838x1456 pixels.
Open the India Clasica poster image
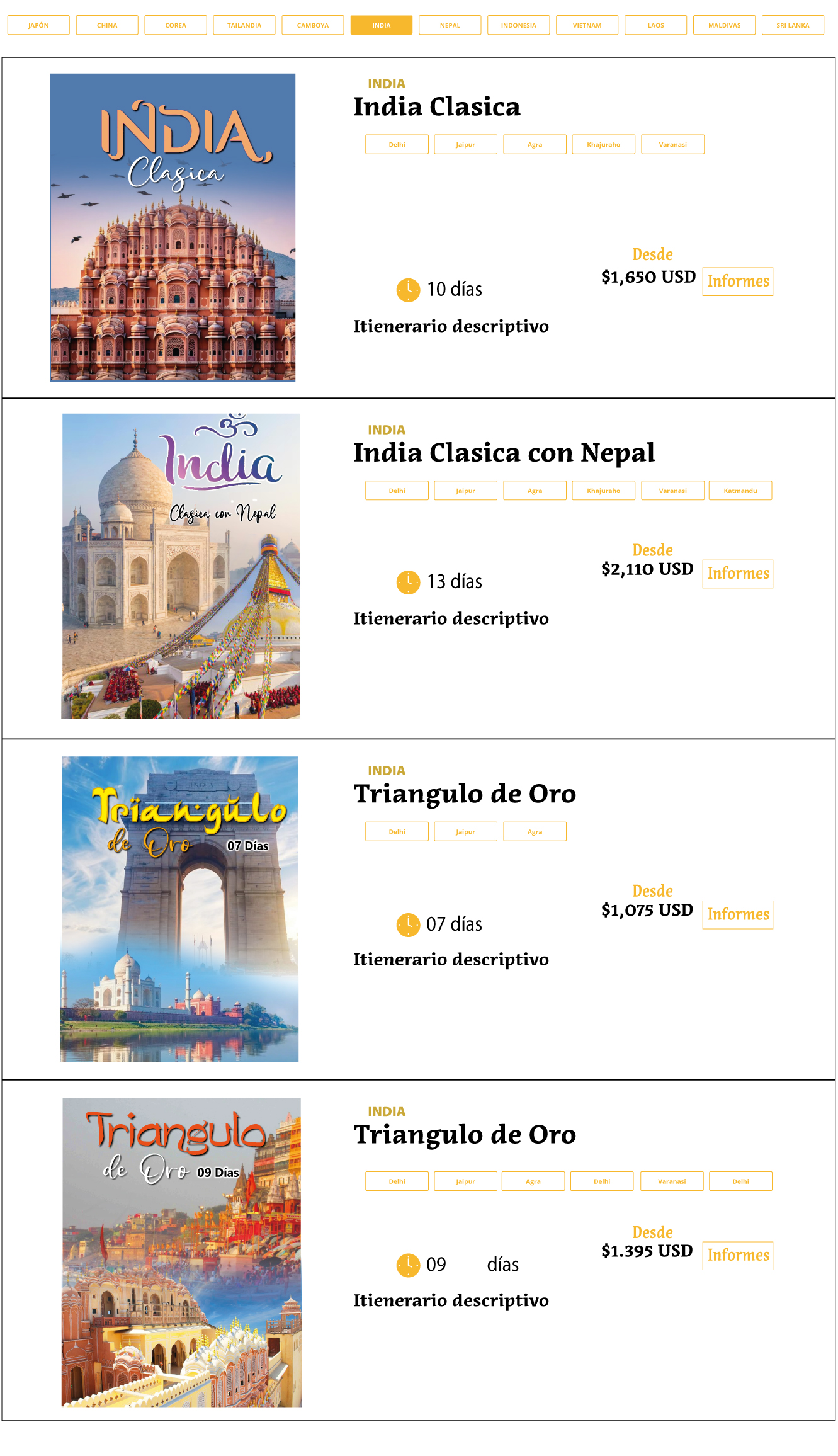click(x=173, y=227)
